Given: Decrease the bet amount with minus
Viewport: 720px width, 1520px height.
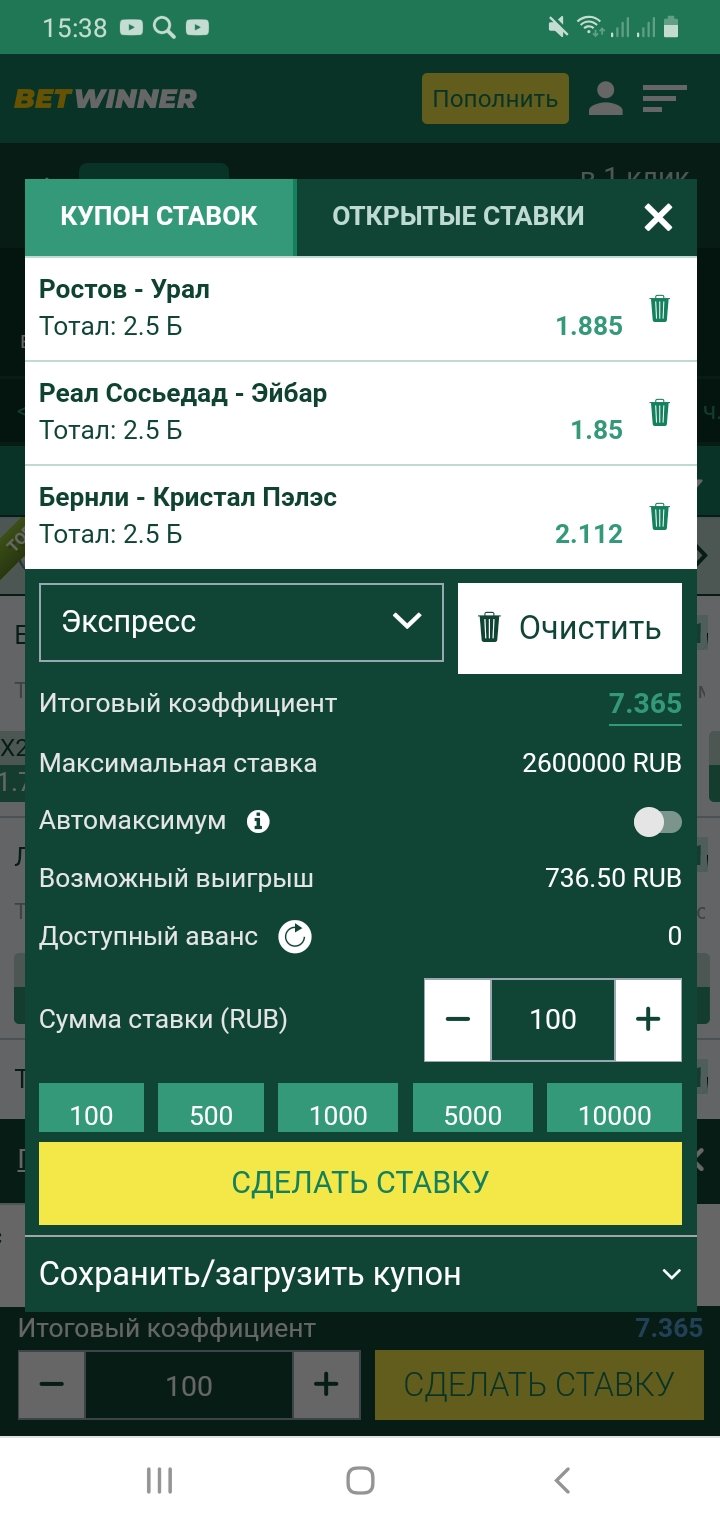Looking at the screenshot, I should click(457, 1020).
